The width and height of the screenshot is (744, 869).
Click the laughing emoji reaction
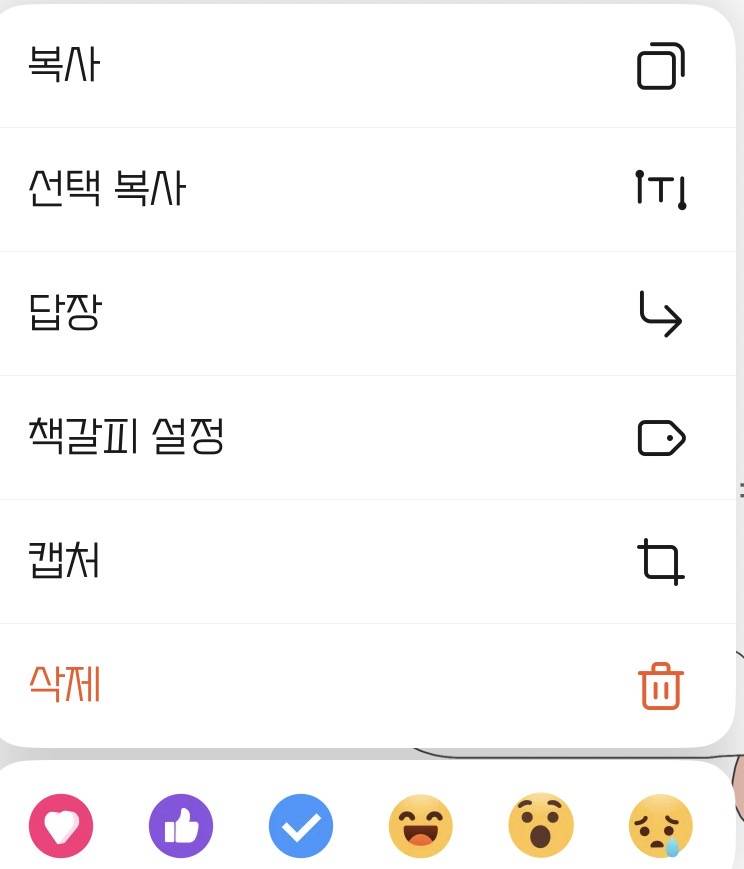(x=421, y=826)
